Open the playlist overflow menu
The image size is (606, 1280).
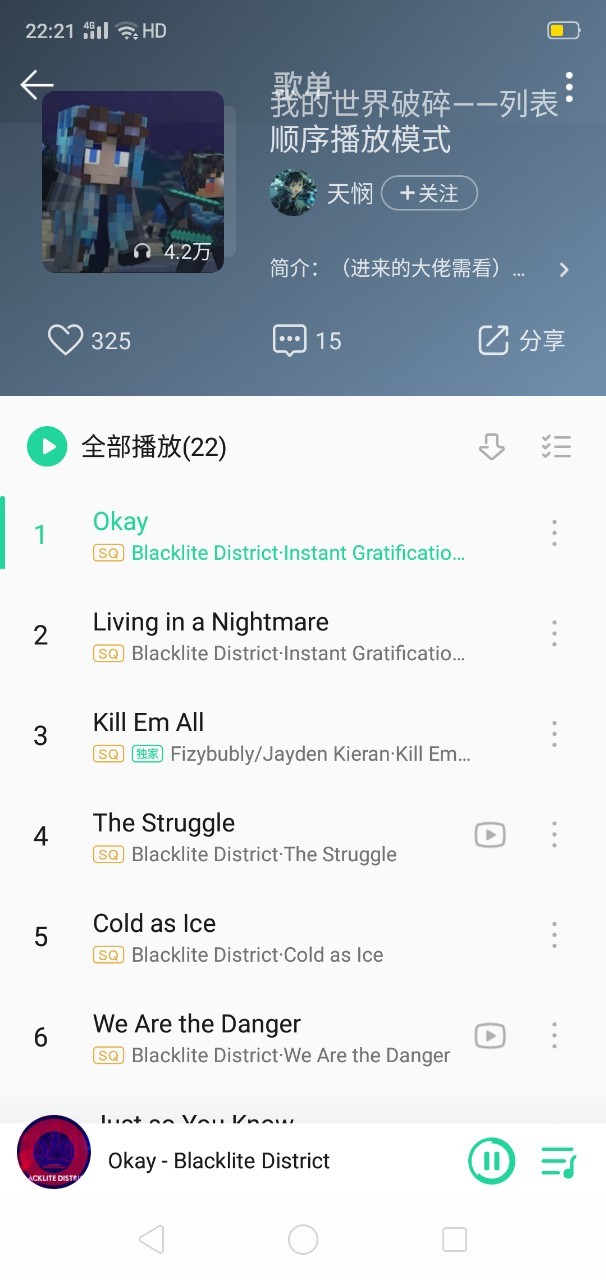[x=569, y=87]
